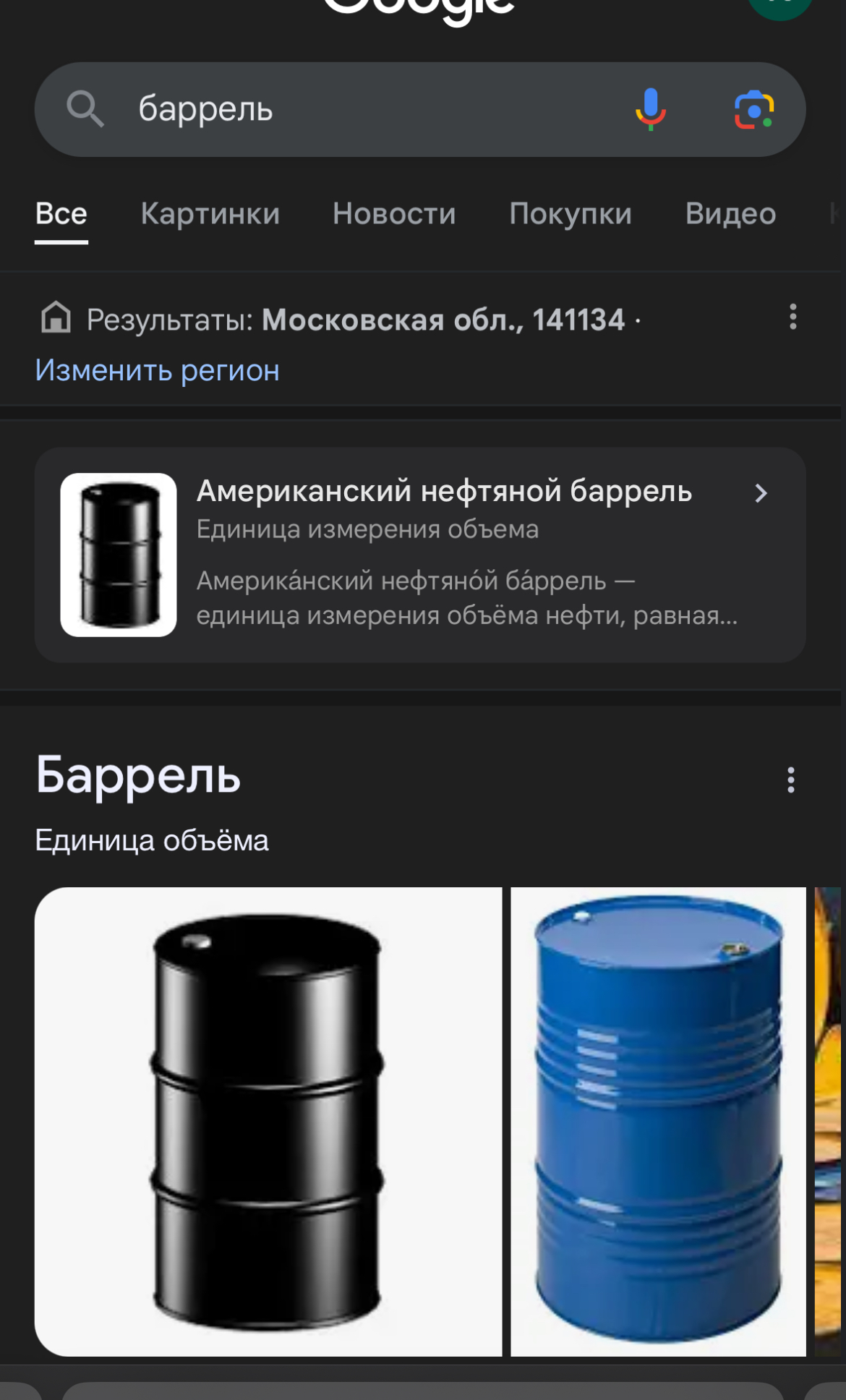Start voice search with the microphone
Screen dimensions: 846x1400
coord(651,109)
